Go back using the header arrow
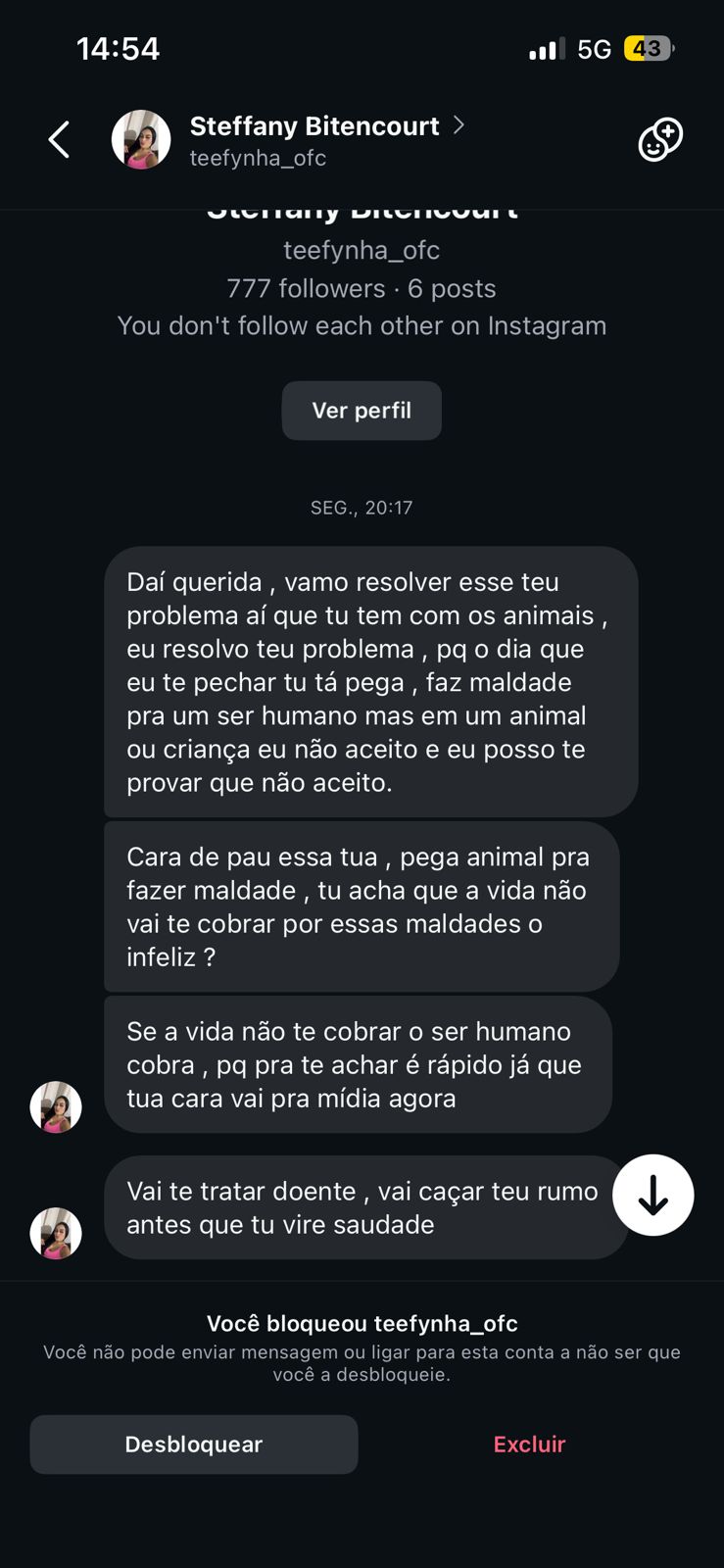Viewport: 724px width, 1568px height. click(x=59, y=140)
